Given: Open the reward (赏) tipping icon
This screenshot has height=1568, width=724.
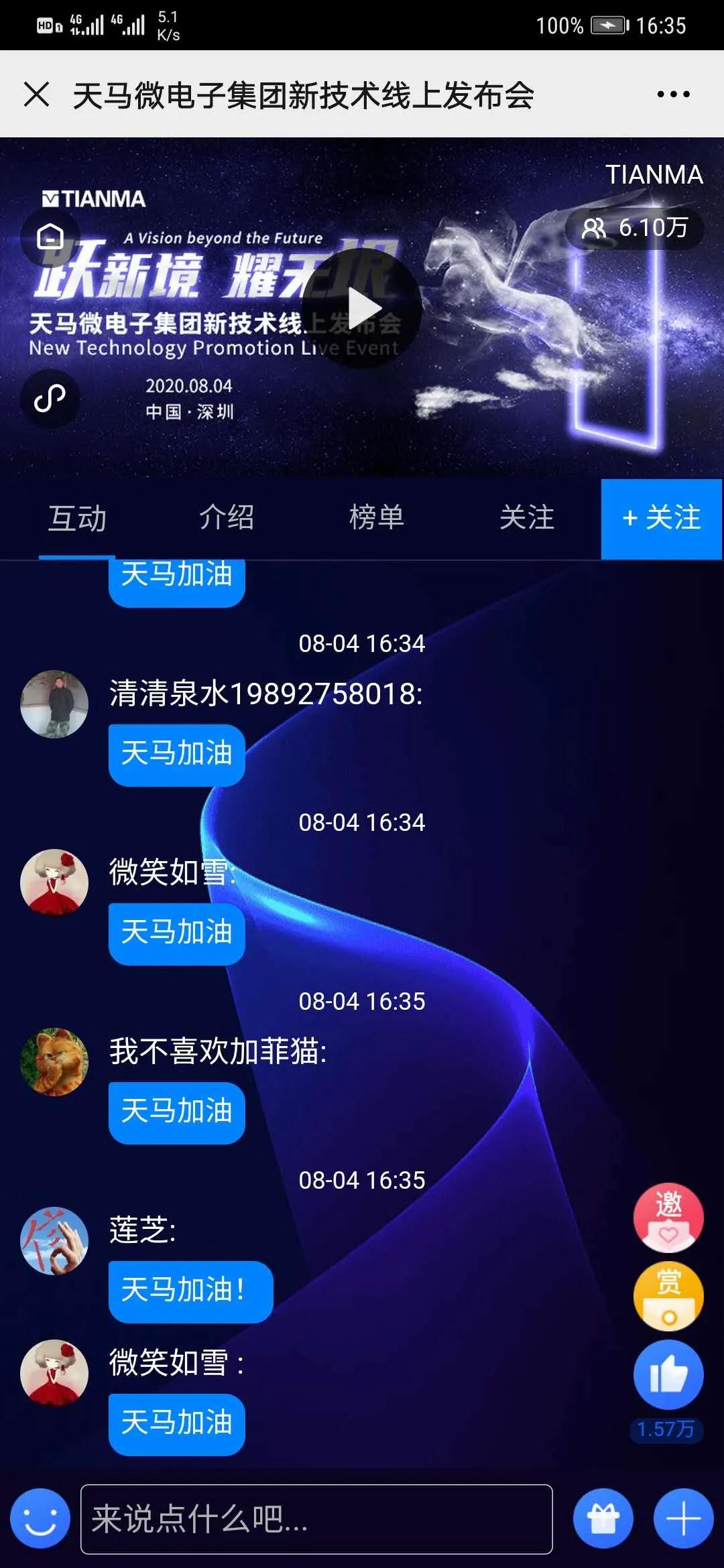Looking at the screenshot, I should tap(668, 1295).
